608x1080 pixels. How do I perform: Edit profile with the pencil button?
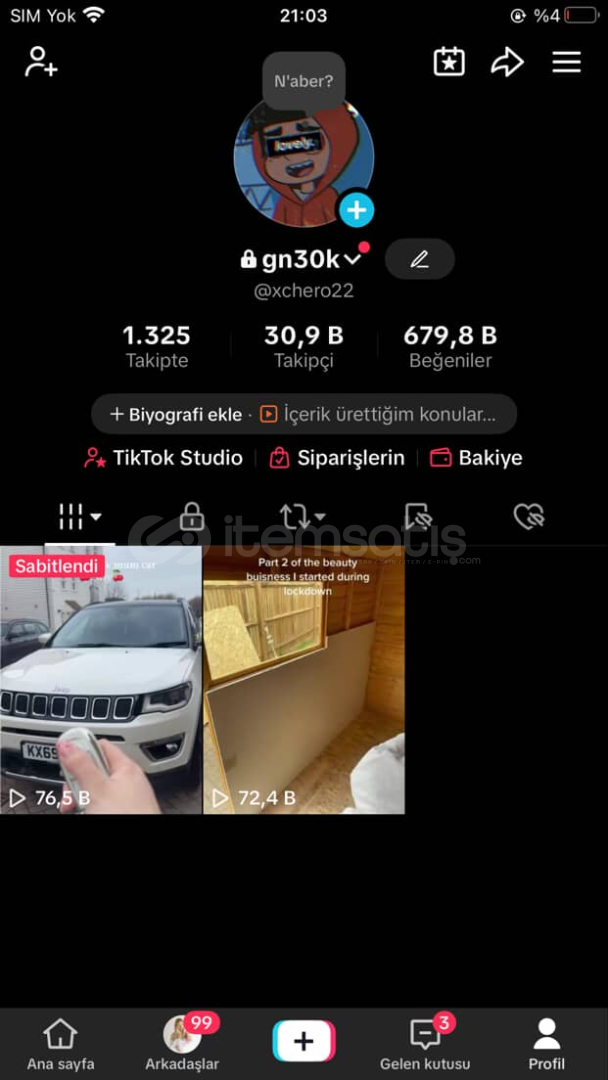coord(419,260)
